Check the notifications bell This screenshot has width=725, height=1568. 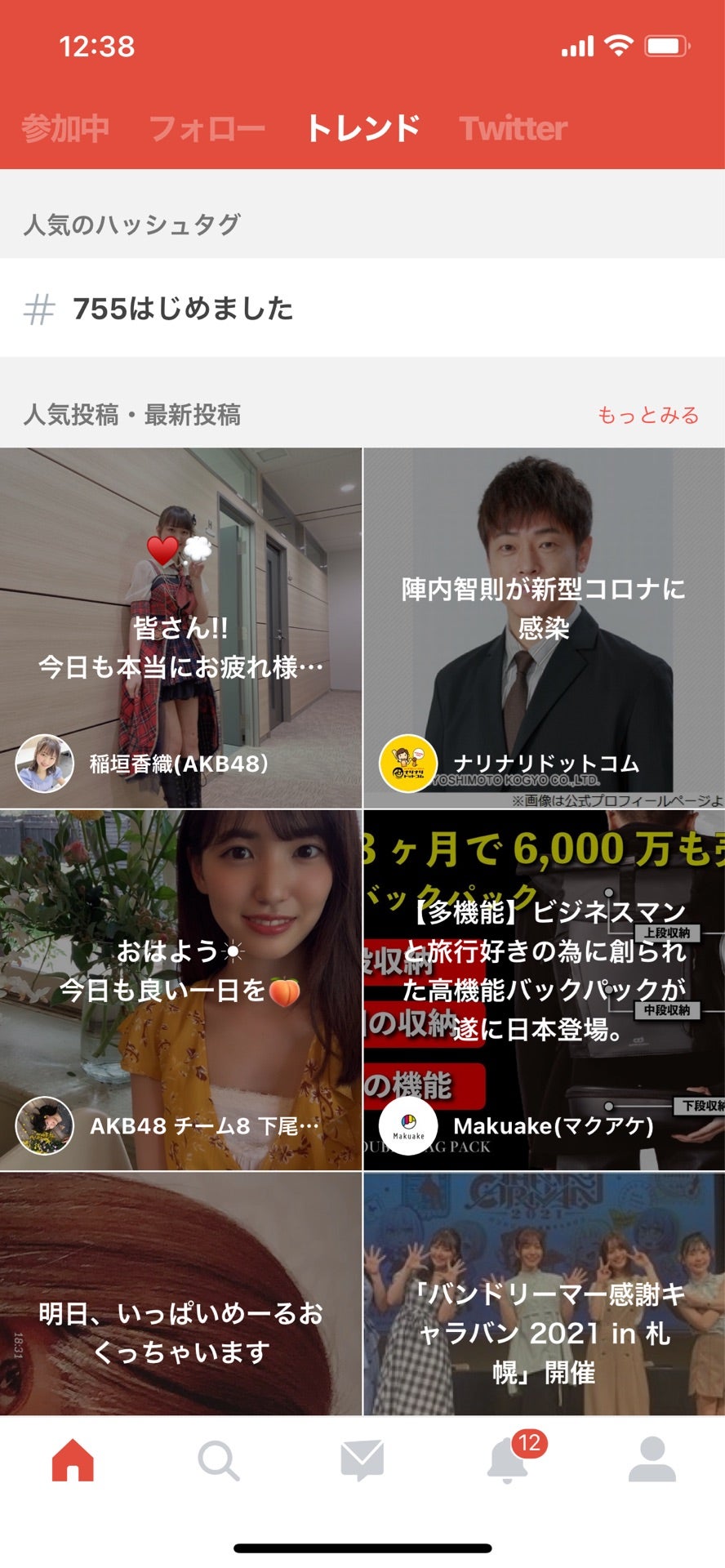508,1460
